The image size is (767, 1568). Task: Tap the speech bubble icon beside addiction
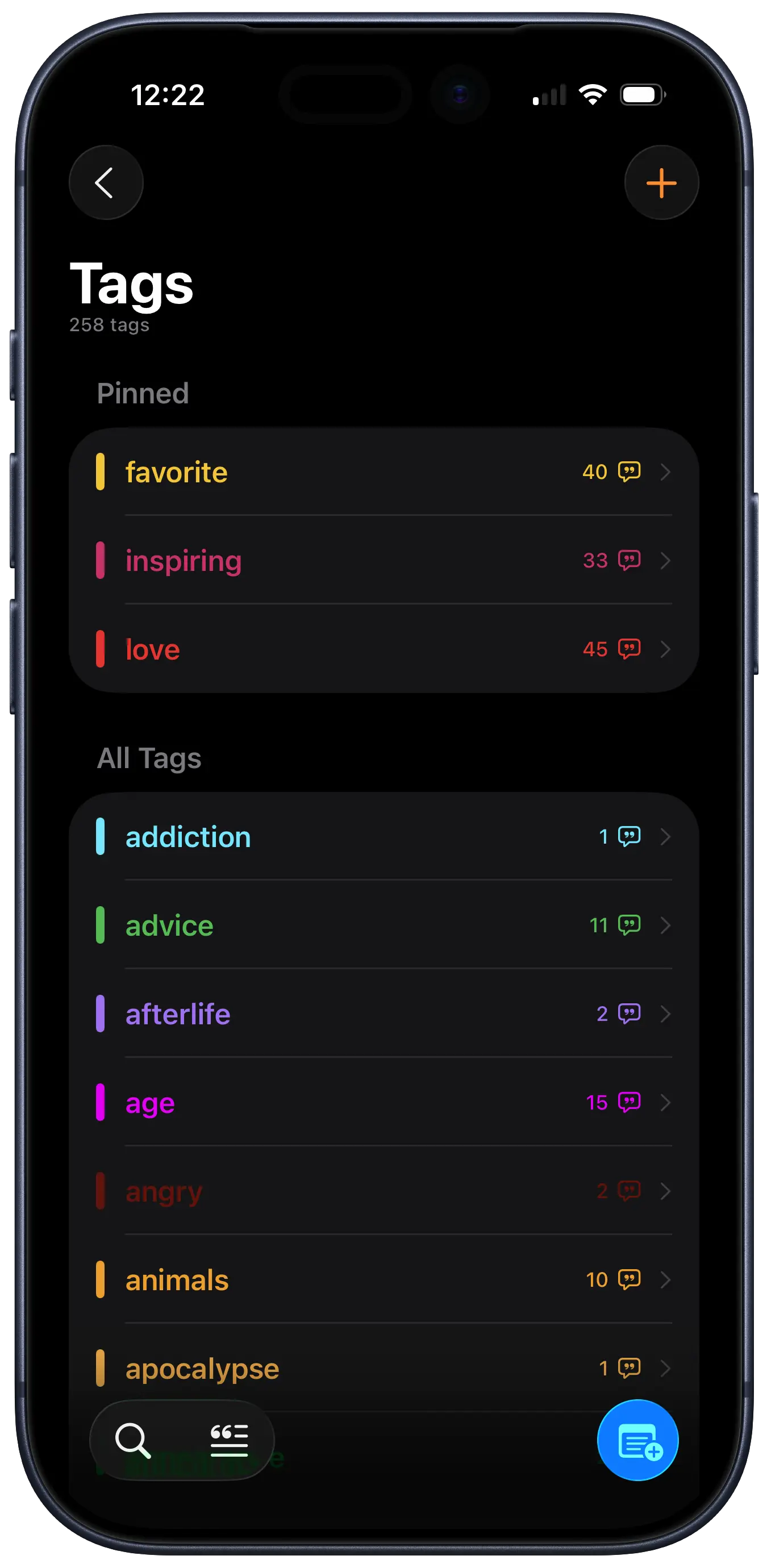pos(630,836)
